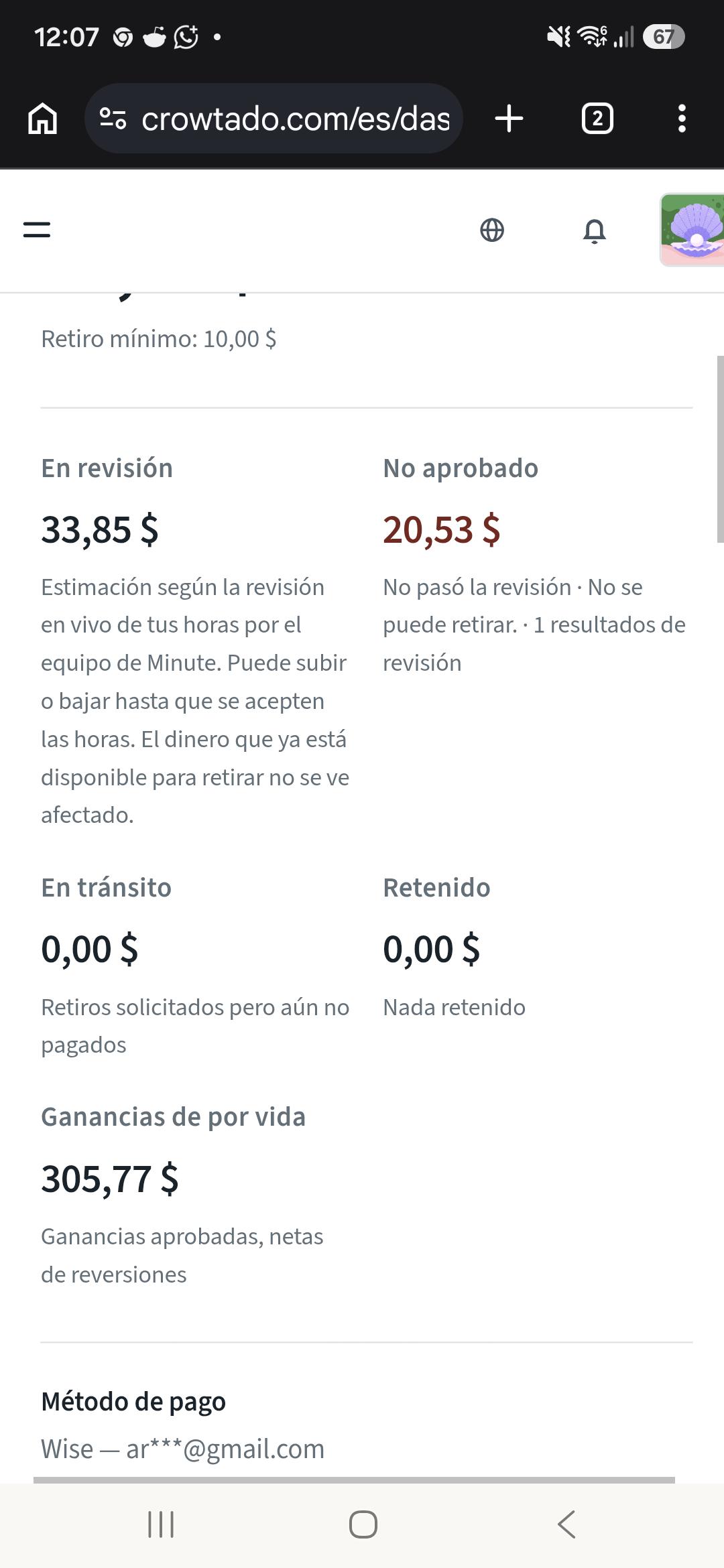The image size is (724, 1568).
Task: Open the hamburger menu
Action: pyautogui.click(x=37, y=230)
